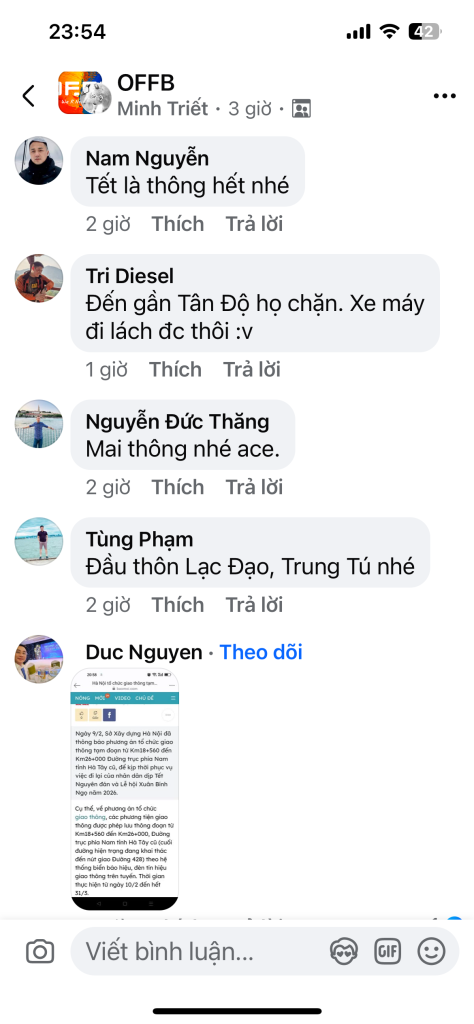474x1024 pixels.
Task: Open the avatar sticker picker
Action: click(x=344, y=952)
